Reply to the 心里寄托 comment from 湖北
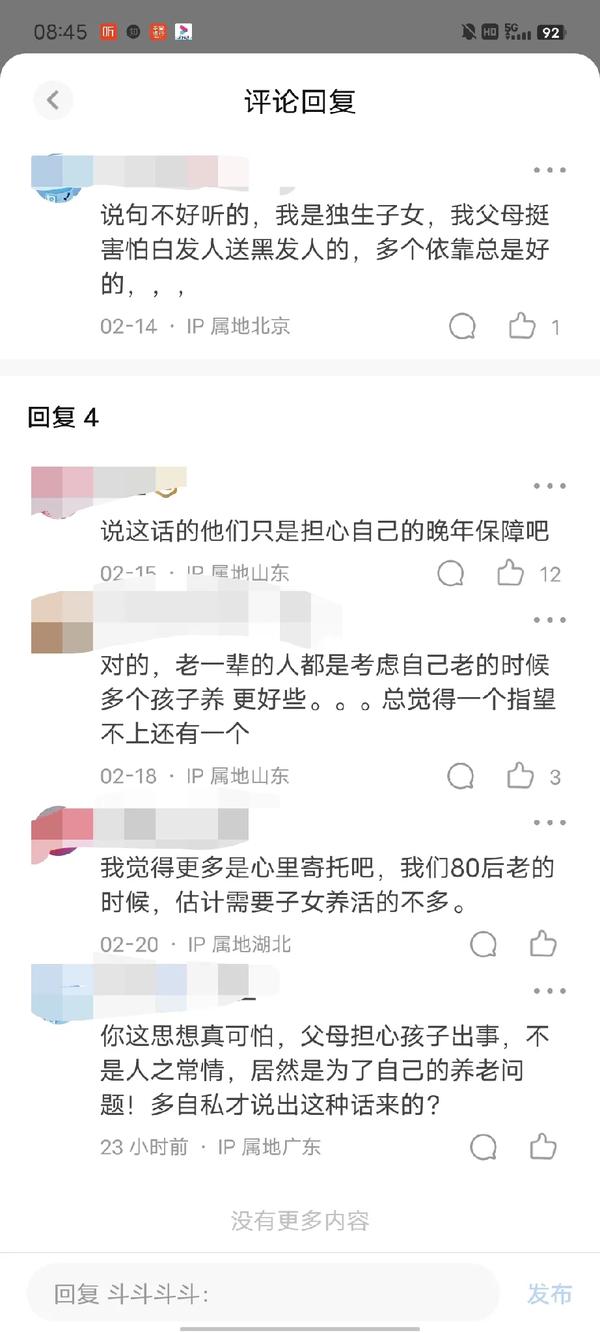The image size is (600, 1333). 483,944
